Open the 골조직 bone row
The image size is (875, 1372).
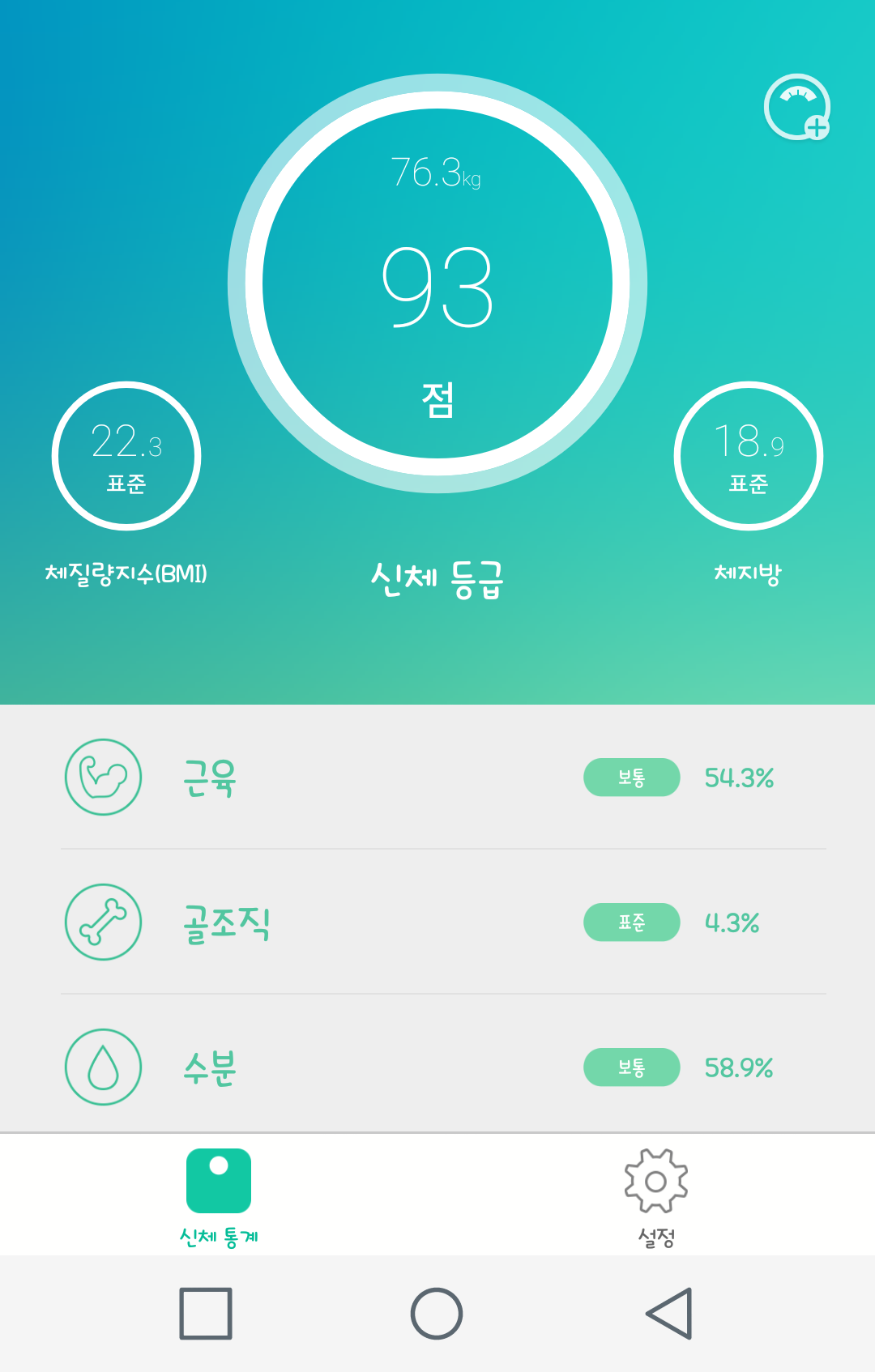click(437, 922)
